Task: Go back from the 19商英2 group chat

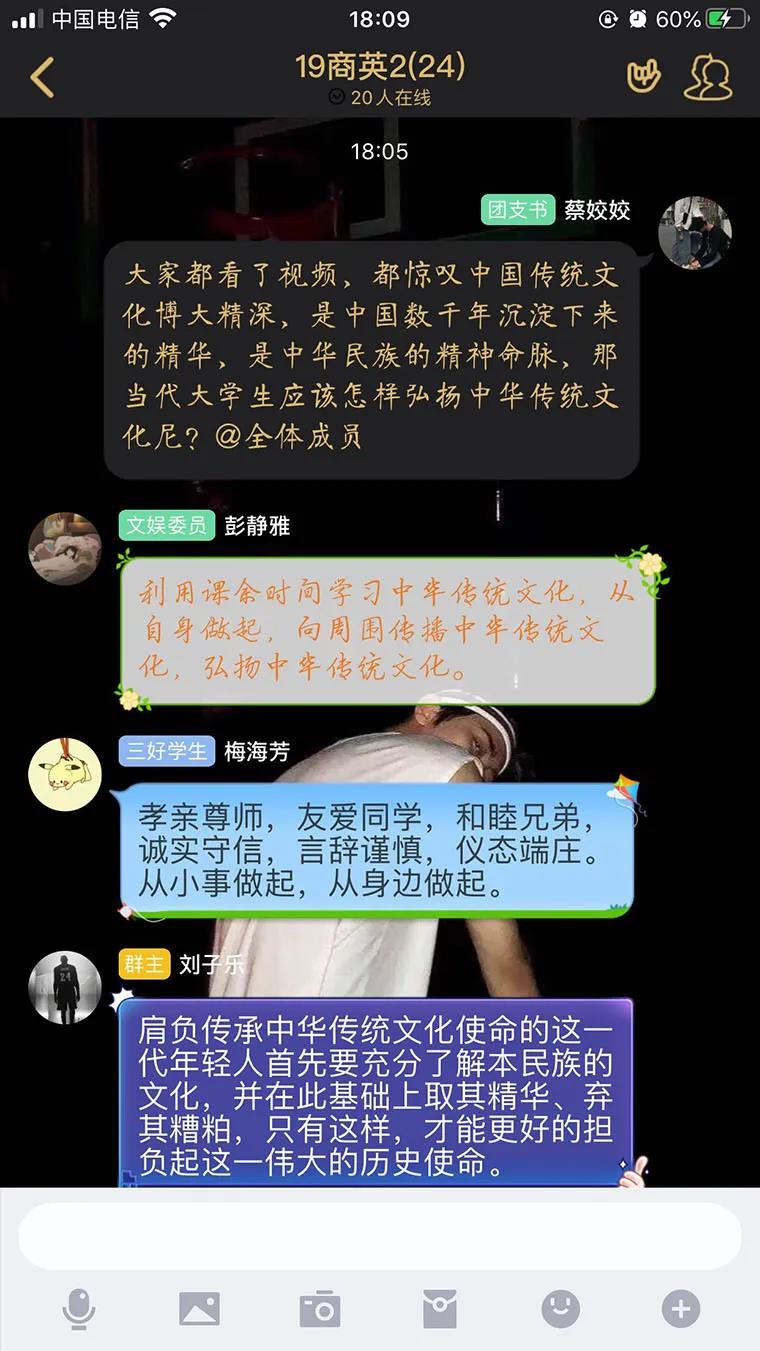Action: pos(42,78)
